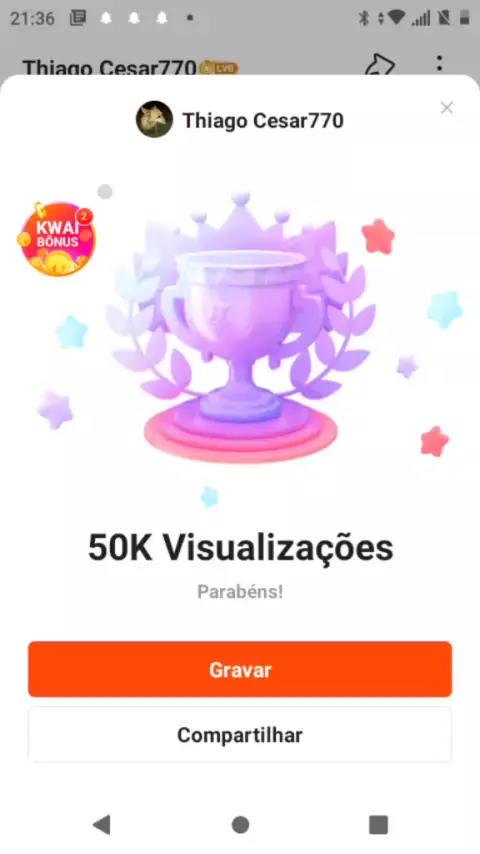Go back using the system back button
This screenshot has height=854, width=480.
pyautogui.click(x=101, y=824)
